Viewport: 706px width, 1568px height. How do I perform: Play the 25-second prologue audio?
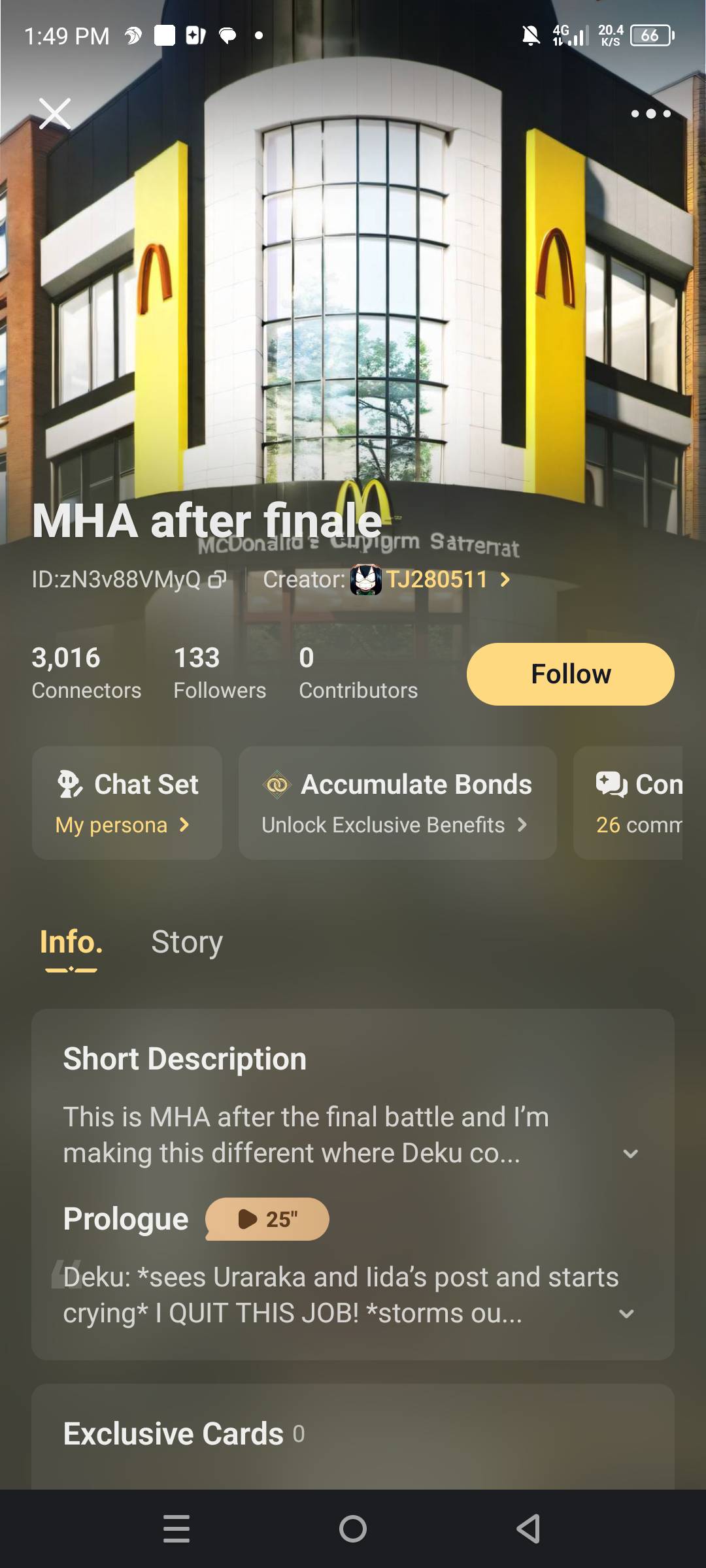[267, 1219]
